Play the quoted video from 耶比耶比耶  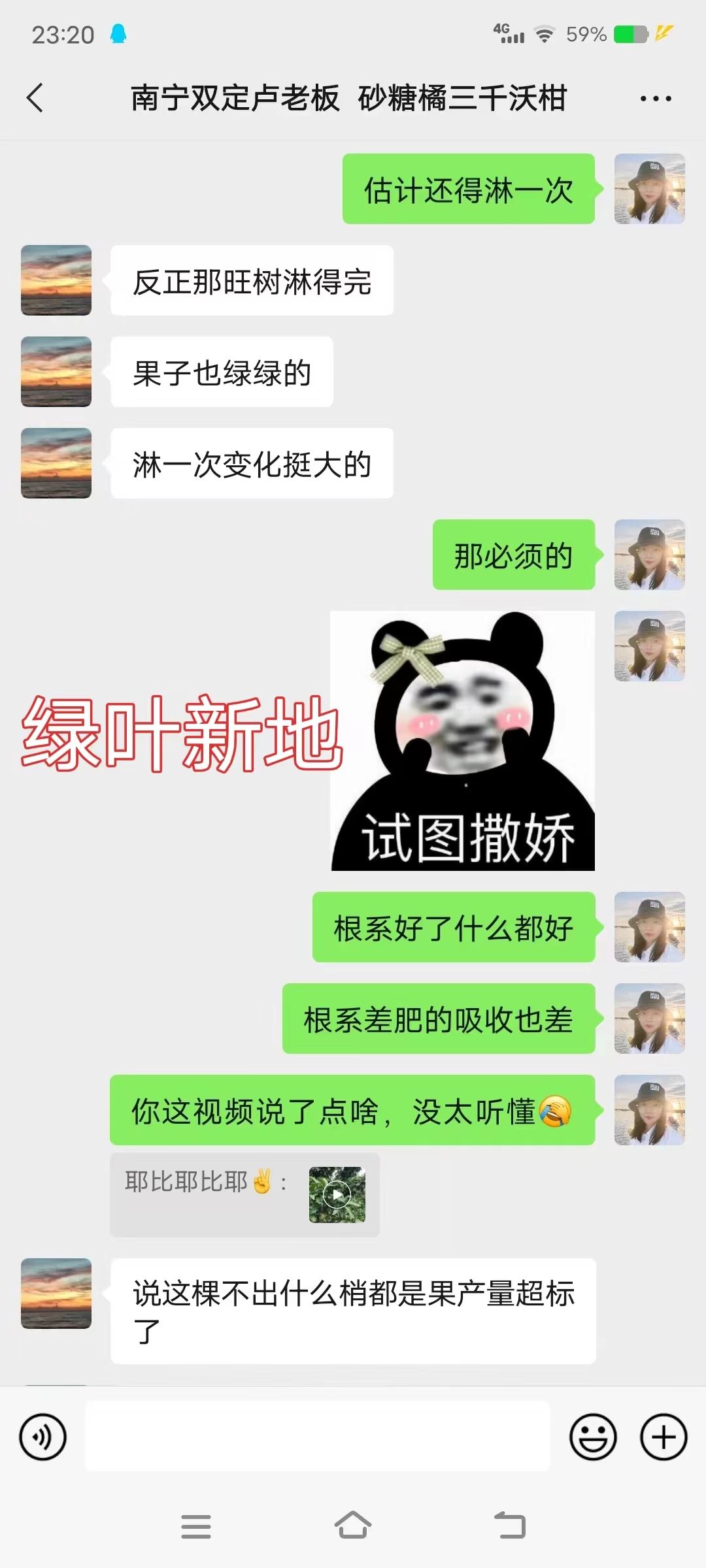[337, 1195]
